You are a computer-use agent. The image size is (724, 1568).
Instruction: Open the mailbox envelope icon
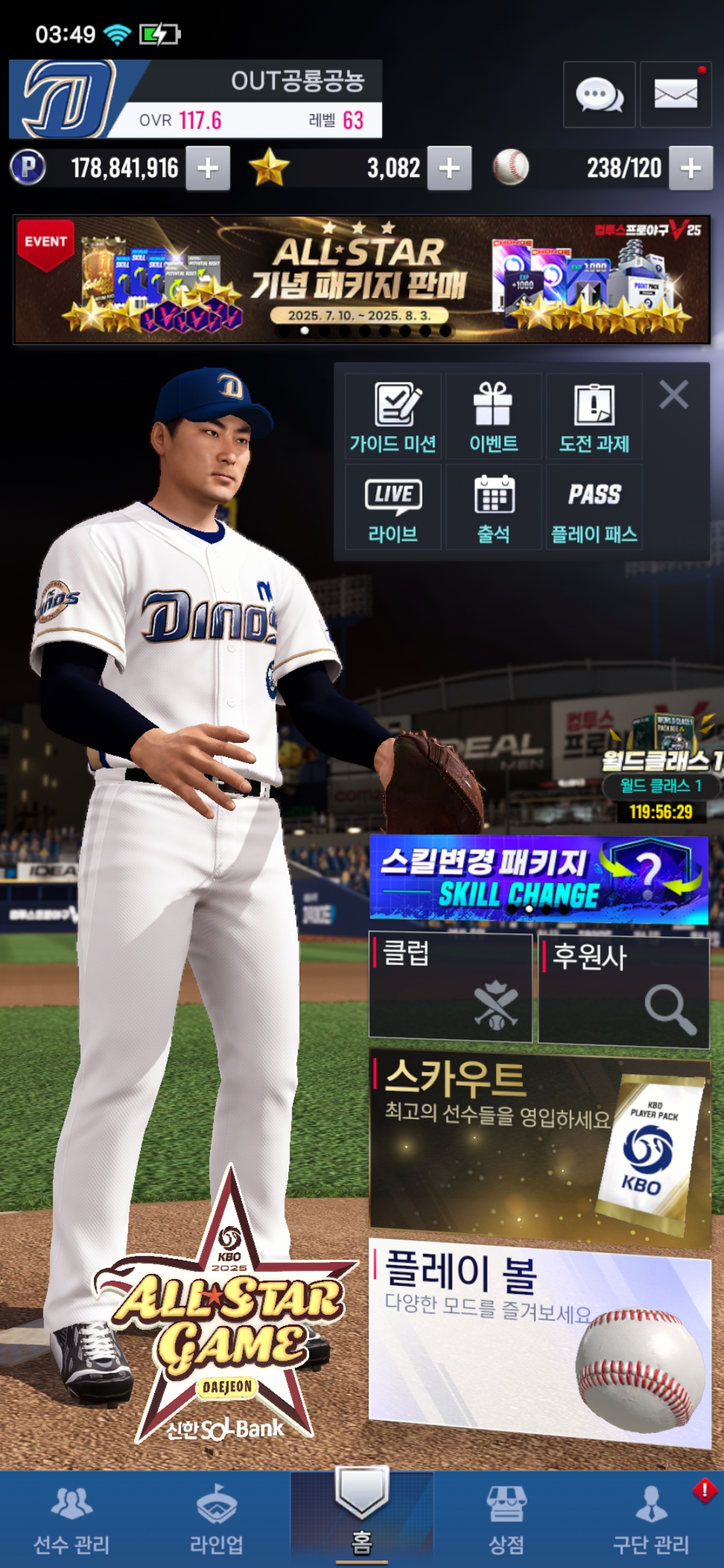click(x=675, y=94)
